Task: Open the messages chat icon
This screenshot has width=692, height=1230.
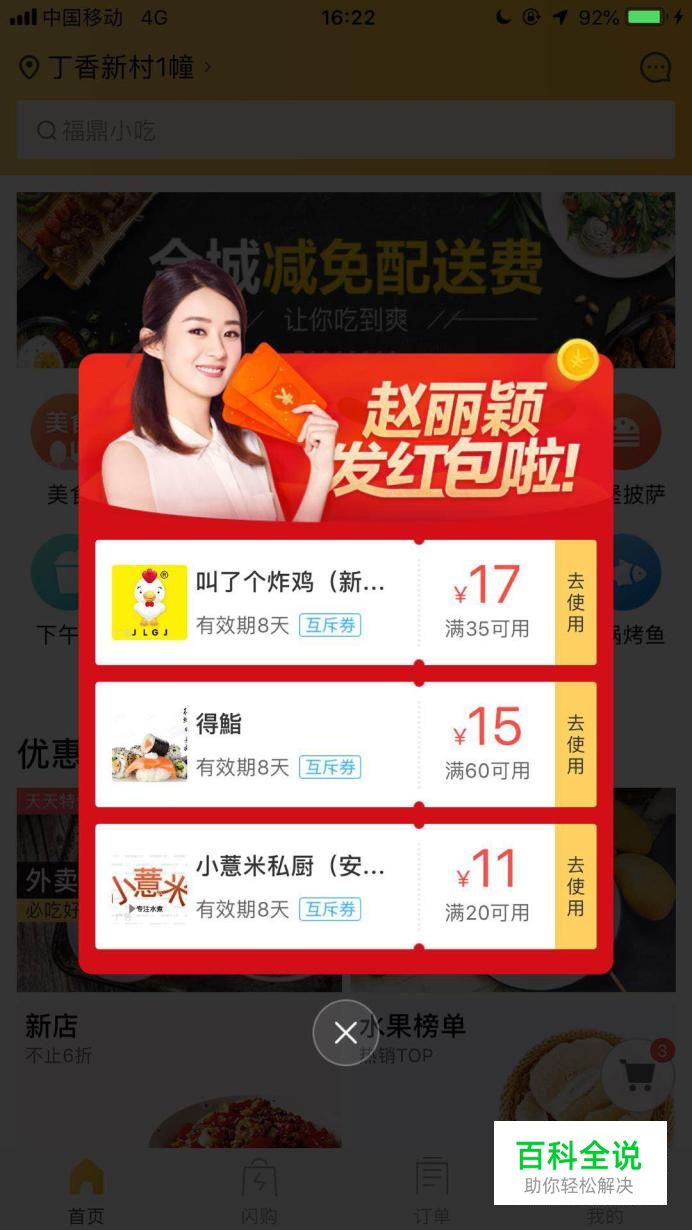Action: 655,68
